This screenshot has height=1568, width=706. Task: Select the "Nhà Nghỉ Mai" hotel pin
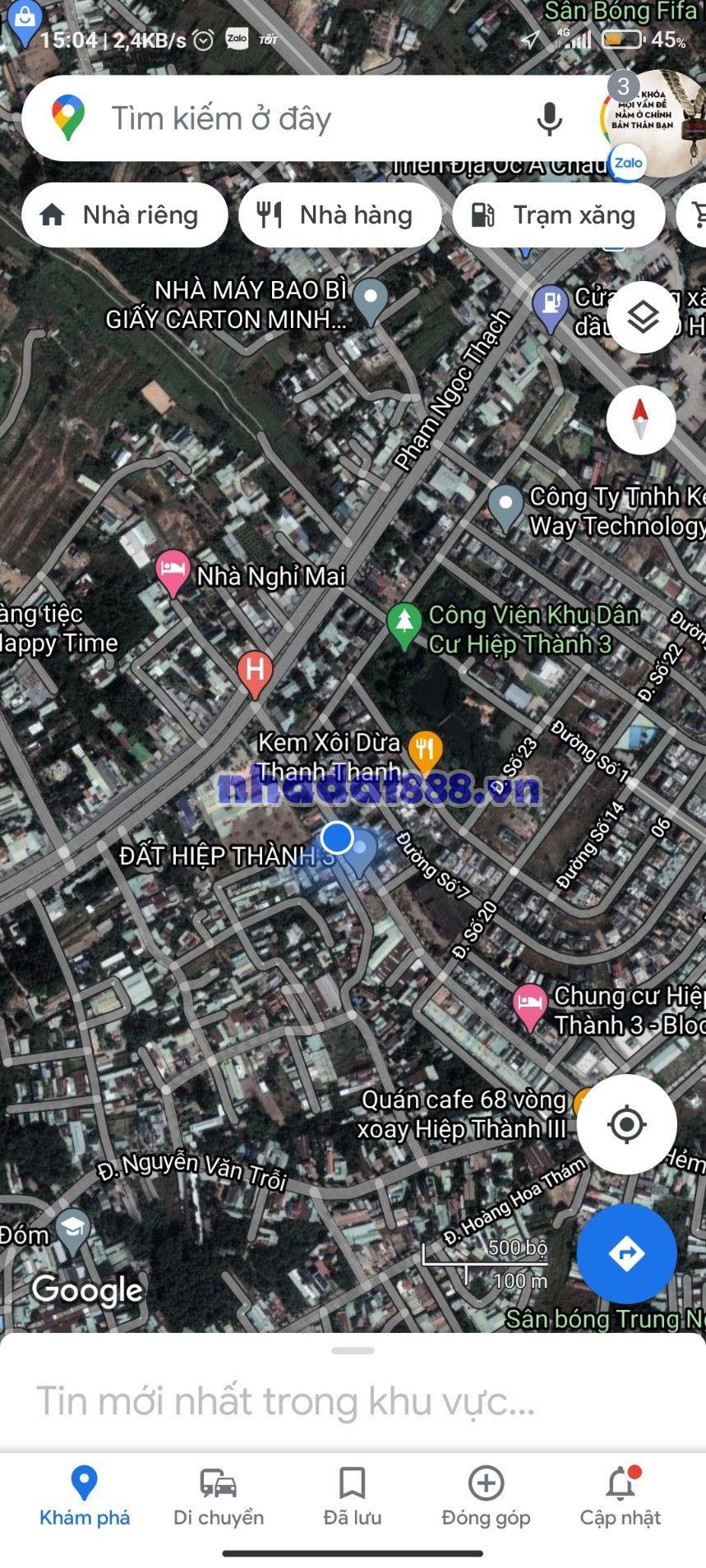pyautogui.click(x=173, y=574)
